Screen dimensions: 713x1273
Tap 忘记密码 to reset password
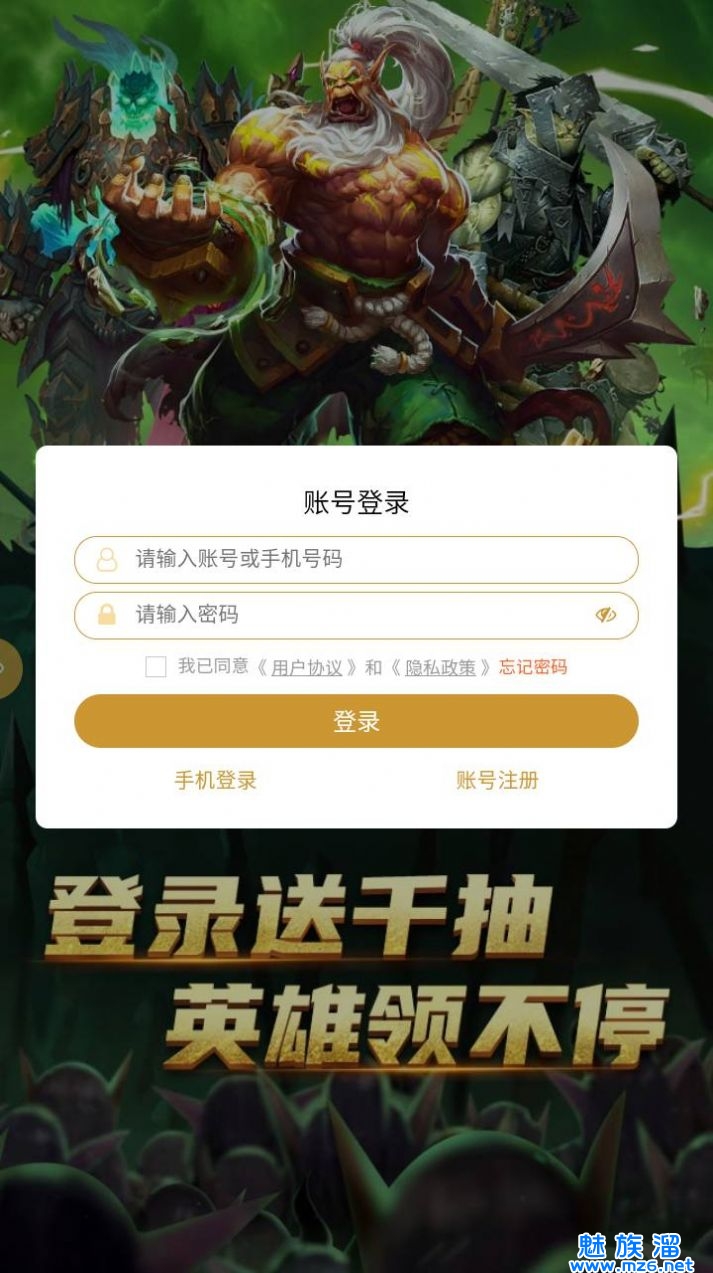[x=533, y=667]
